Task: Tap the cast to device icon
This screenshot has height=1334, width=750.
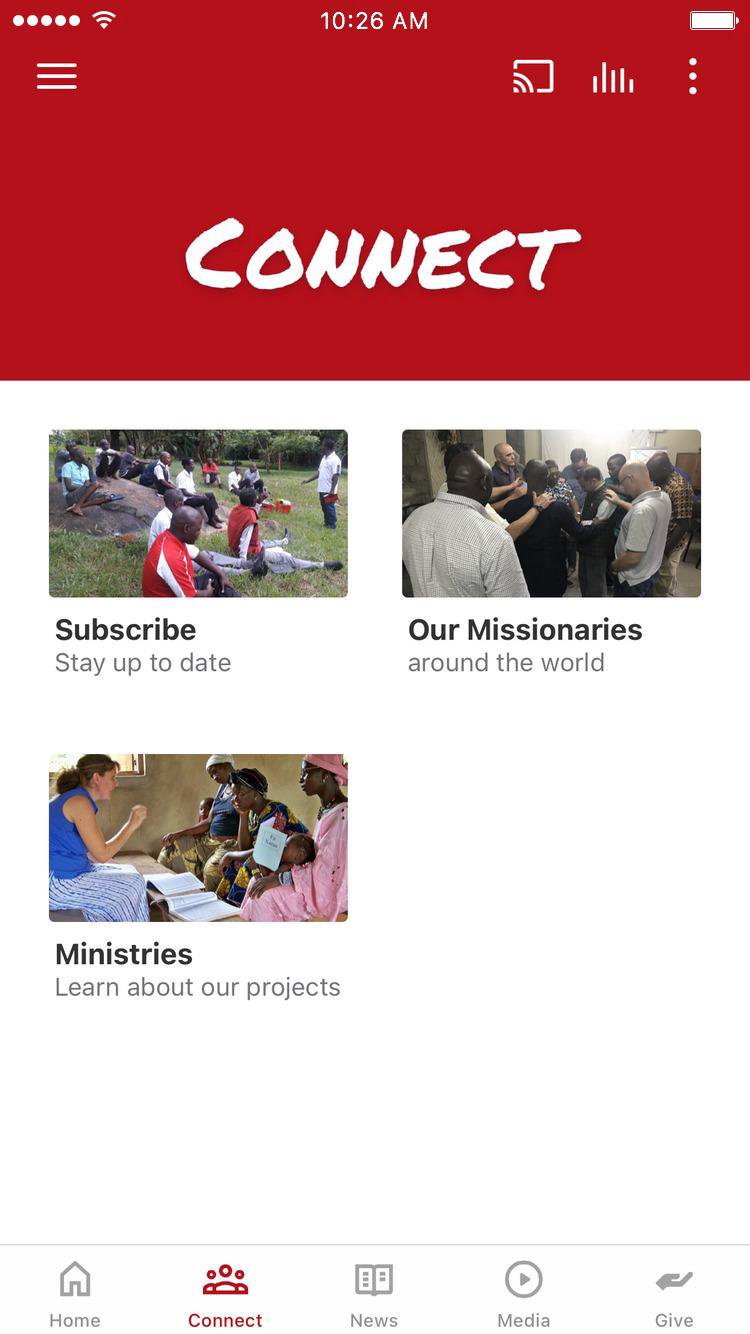Action: [x=533, y=77]
